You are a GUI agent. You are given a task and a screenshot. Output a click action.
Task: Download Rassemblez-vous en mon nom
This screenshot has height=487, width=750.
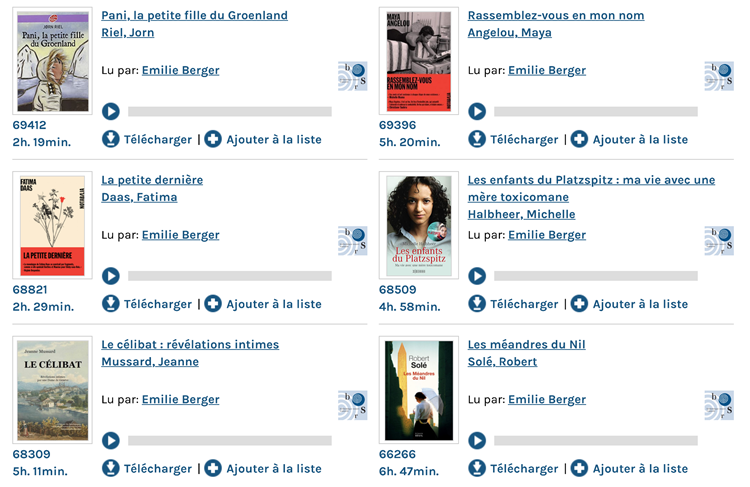coord(513,139)
